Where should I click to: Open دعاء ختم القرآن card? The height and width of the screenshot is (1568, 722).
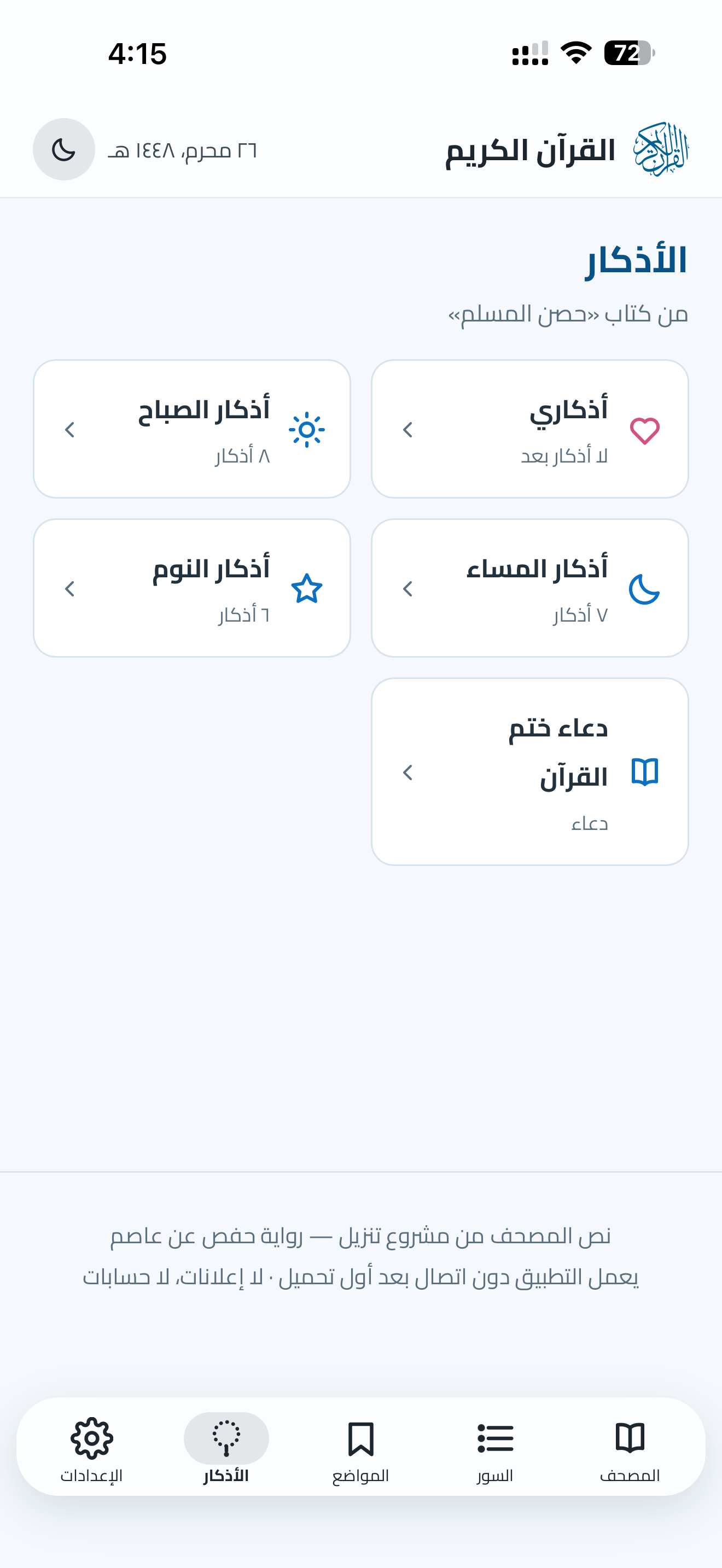click(x=529, y=772)
